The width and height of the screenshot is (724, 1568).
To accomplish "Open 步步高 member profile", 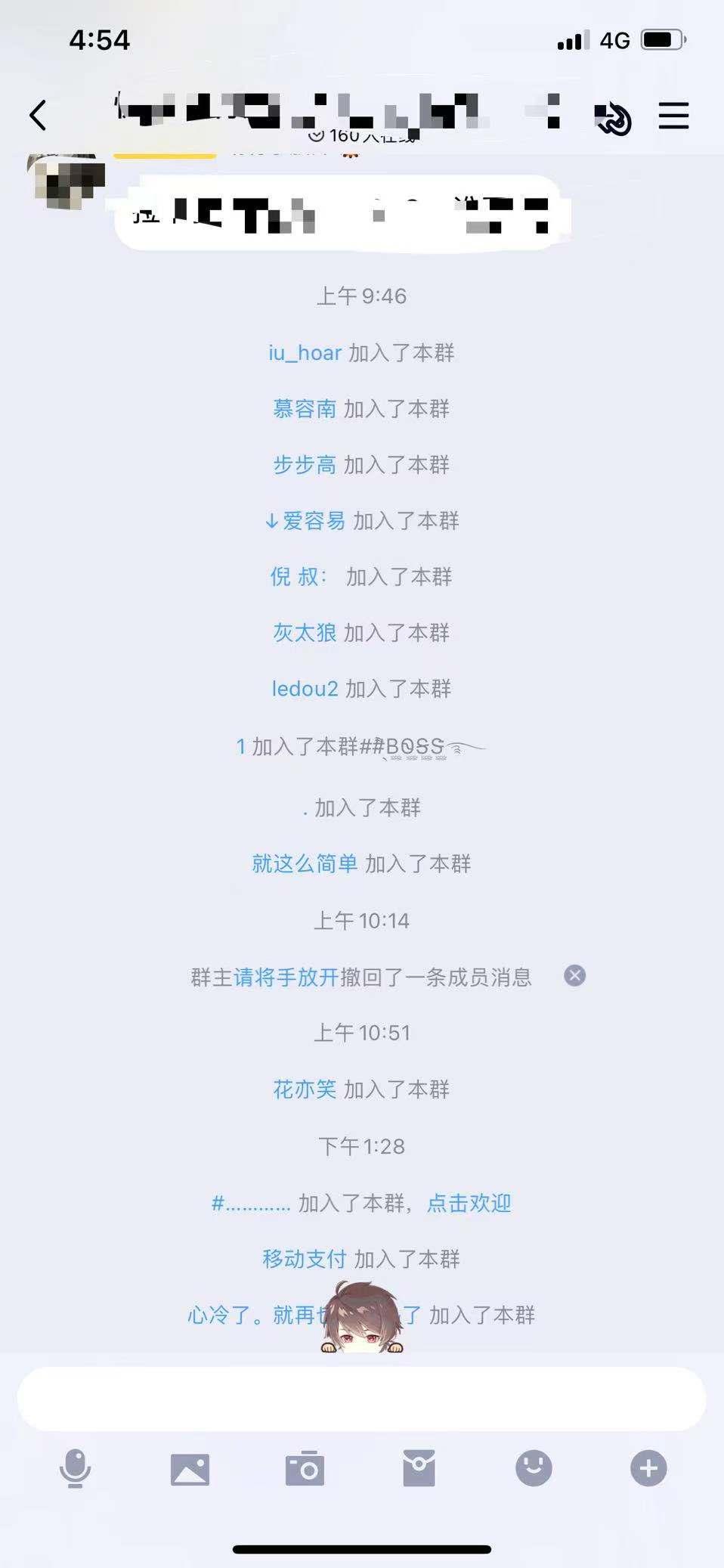I will click(304, 465).
